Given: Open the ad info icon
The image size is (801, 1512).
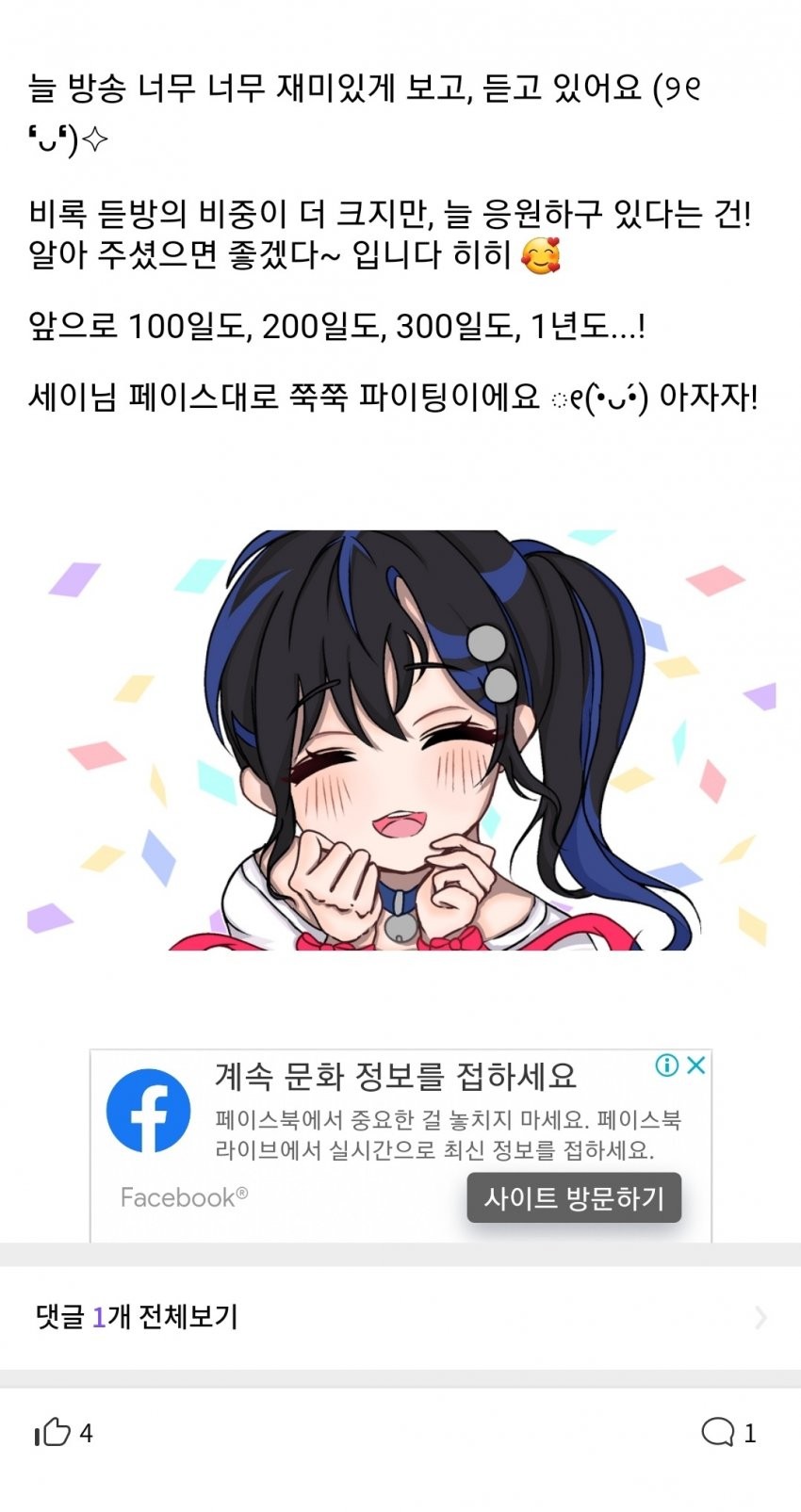Looking at the screenshot, I should pos(666,1065).
